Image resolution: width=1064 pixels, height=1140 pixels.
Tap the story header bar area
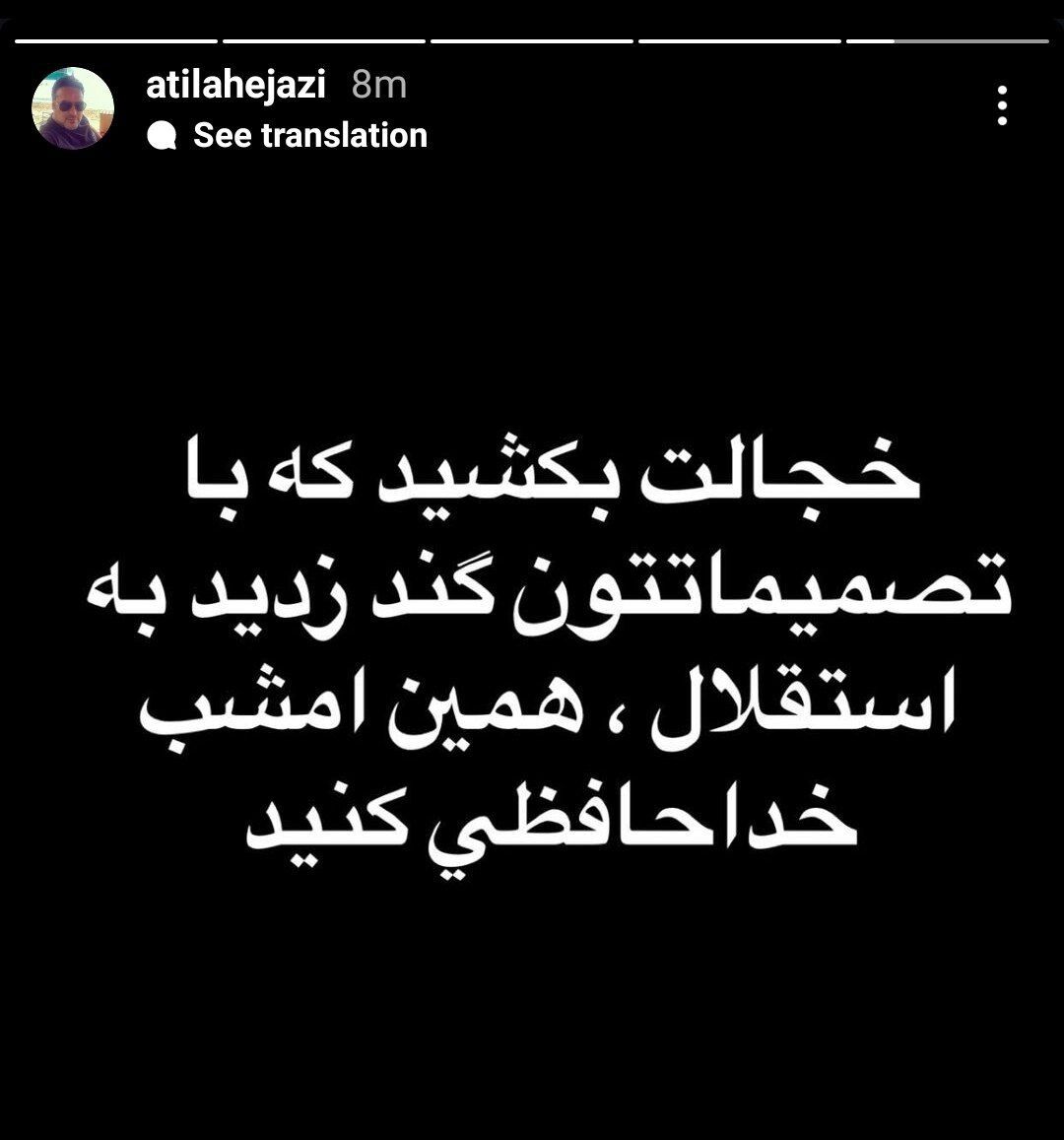point(532,103)
